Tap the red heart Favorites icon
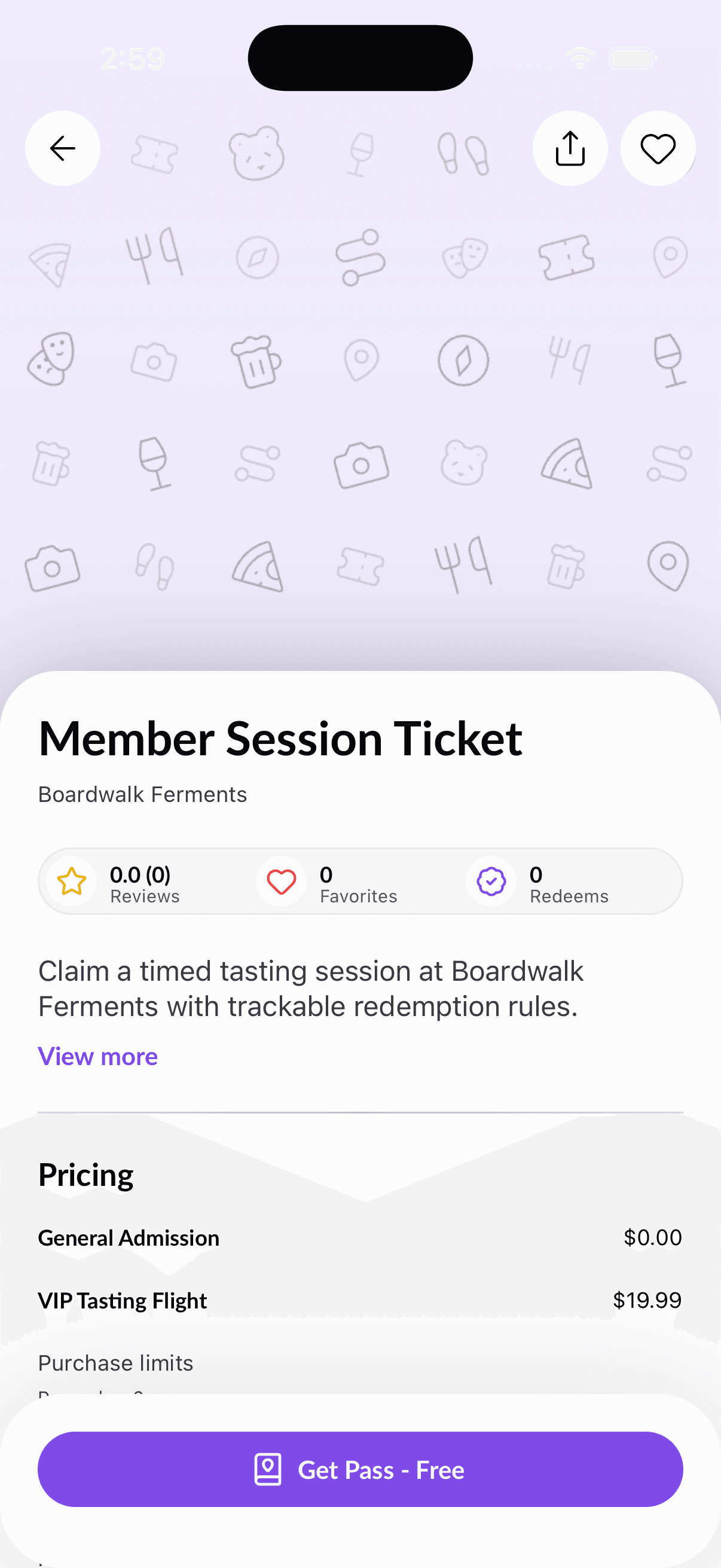Screen dimensions: 721x1568 pos(280,881)
